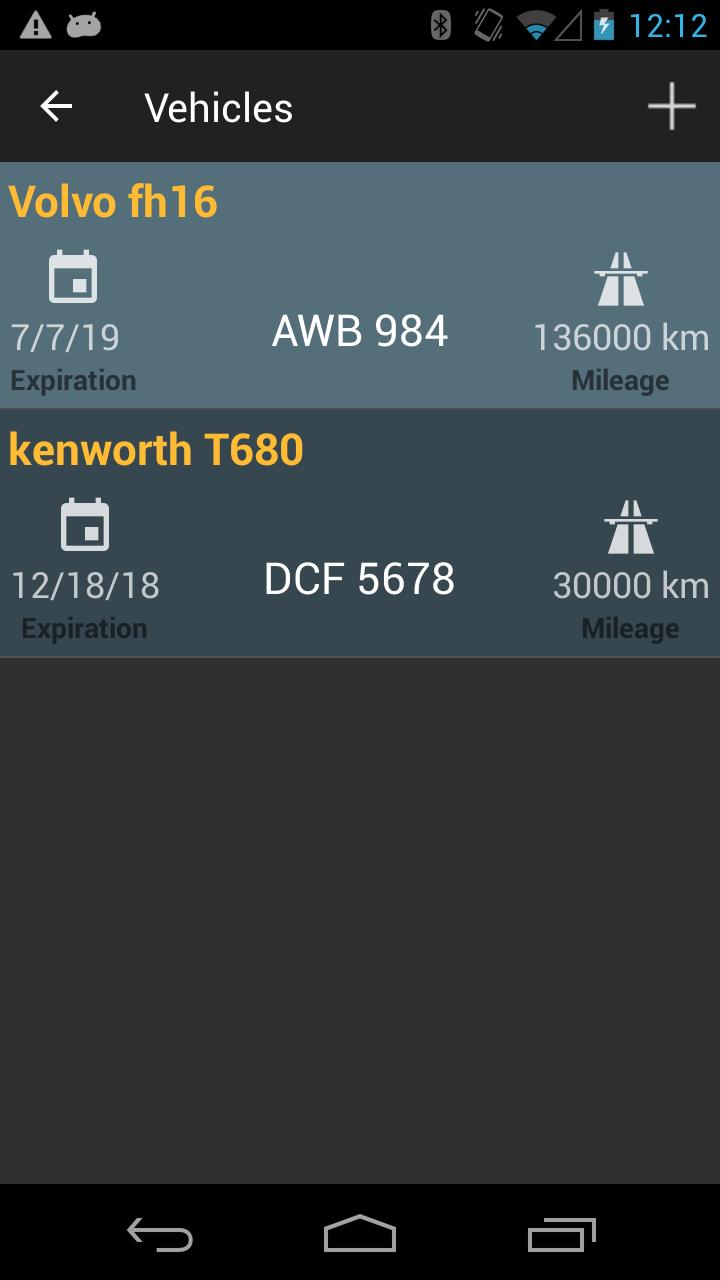Tap the system home button
Screen dimensions: 720x1280
360,1234
